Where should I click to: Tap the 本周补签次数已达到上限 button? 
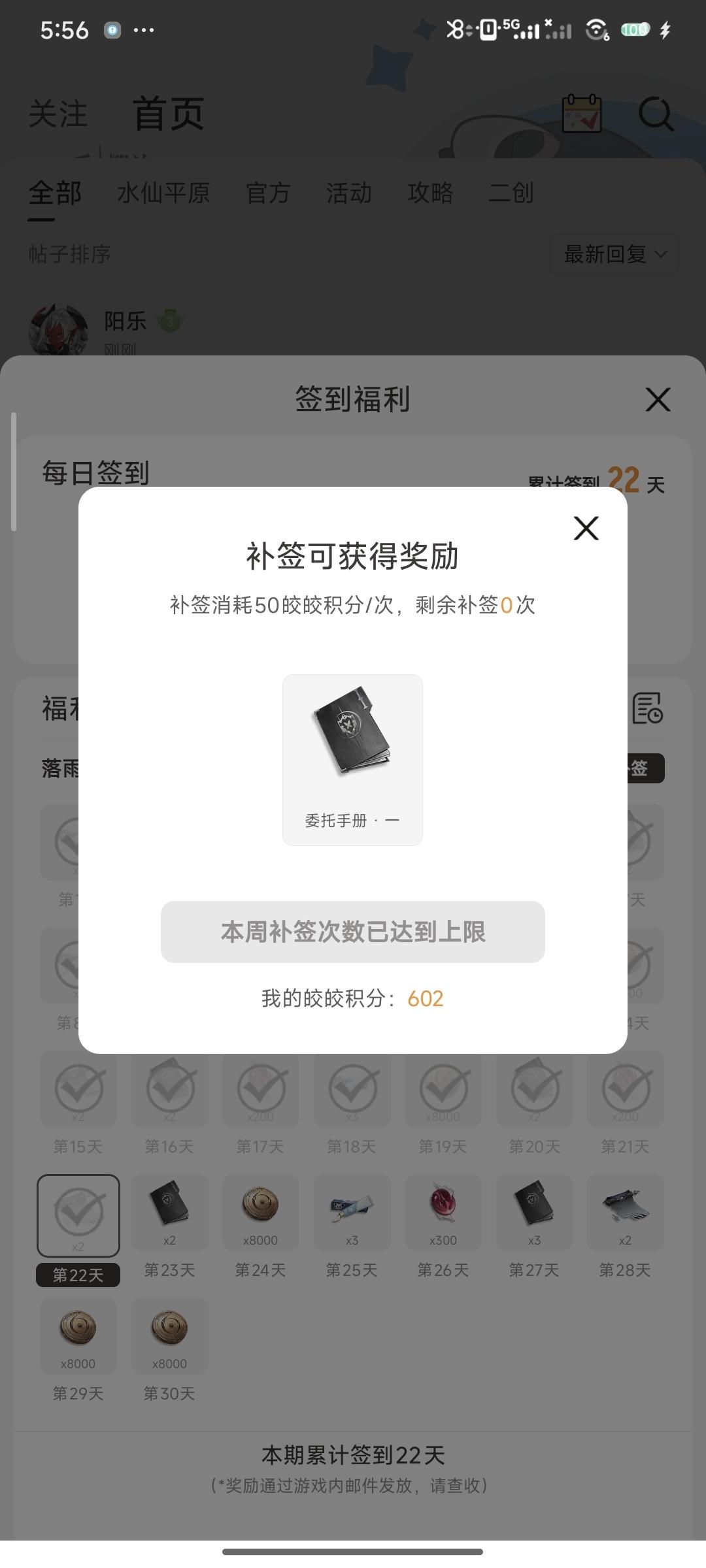coord(353,932)
